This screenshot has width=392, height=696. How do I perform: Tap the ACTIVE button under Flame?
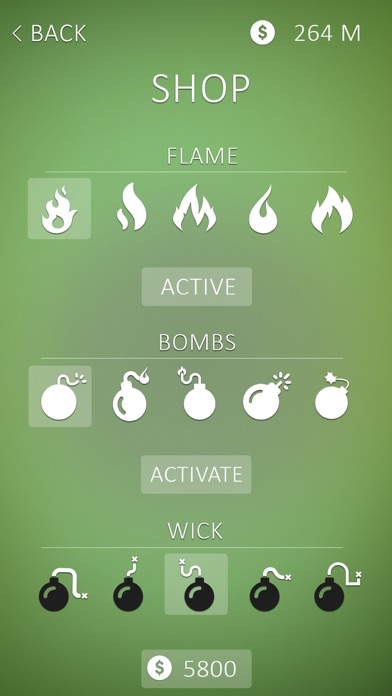197,287
